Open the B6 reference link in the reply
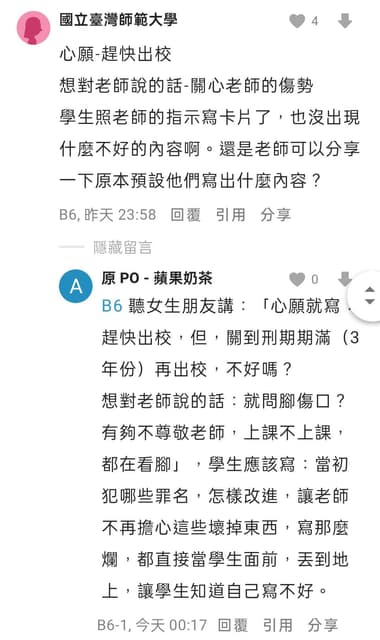The height and width of the screenshot is (640, 380). click(x=112, y=306)
